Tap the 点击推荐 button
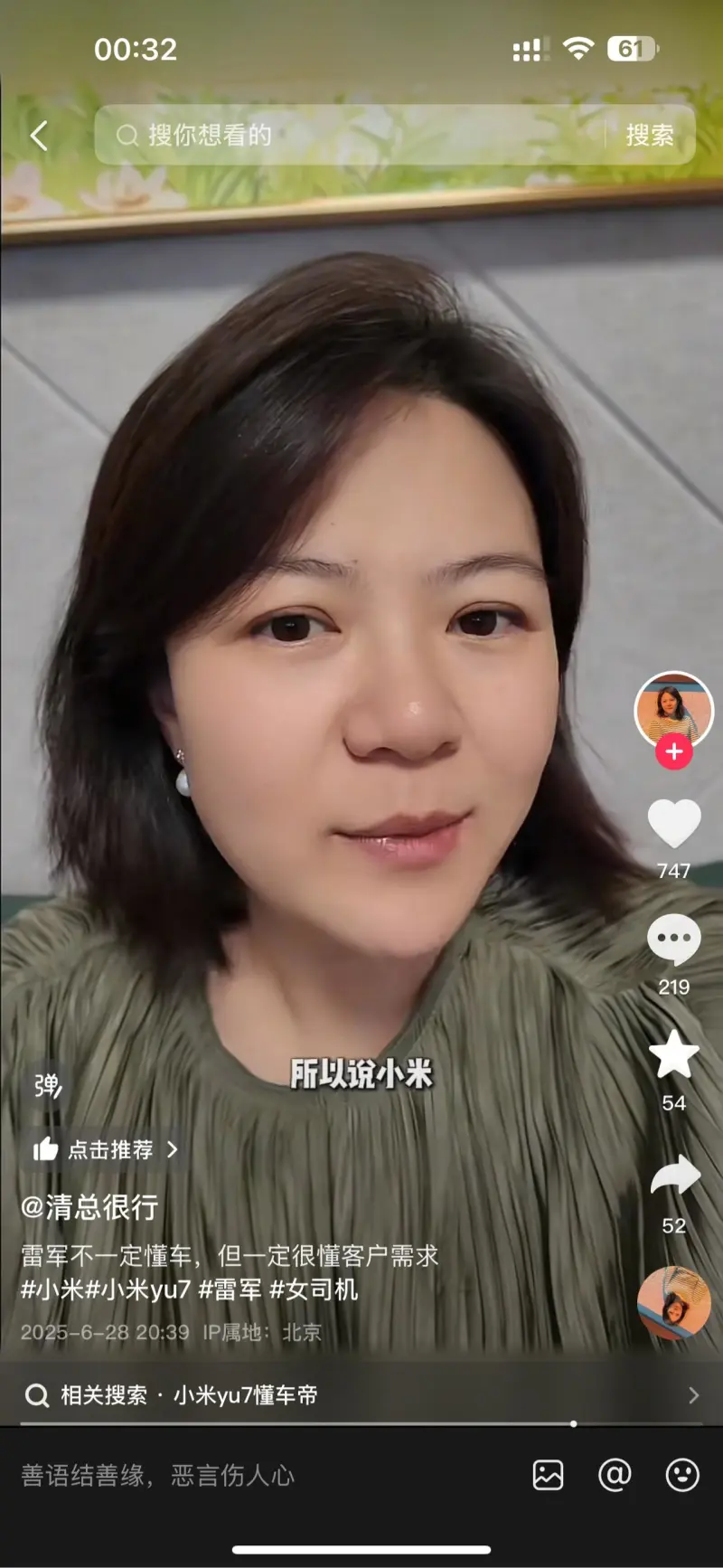723x1568 pixels. tap(107, 1149)
